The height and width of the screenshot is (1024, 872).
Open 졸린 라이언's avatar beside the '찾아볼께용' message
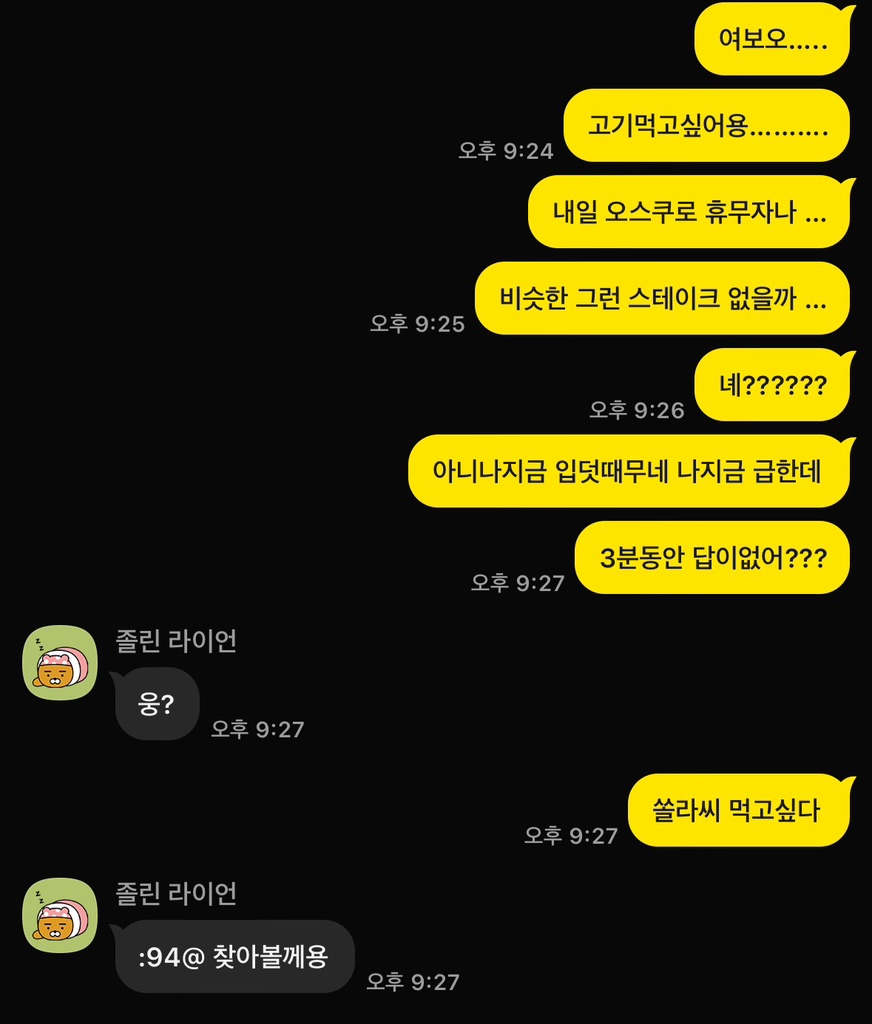59,915
